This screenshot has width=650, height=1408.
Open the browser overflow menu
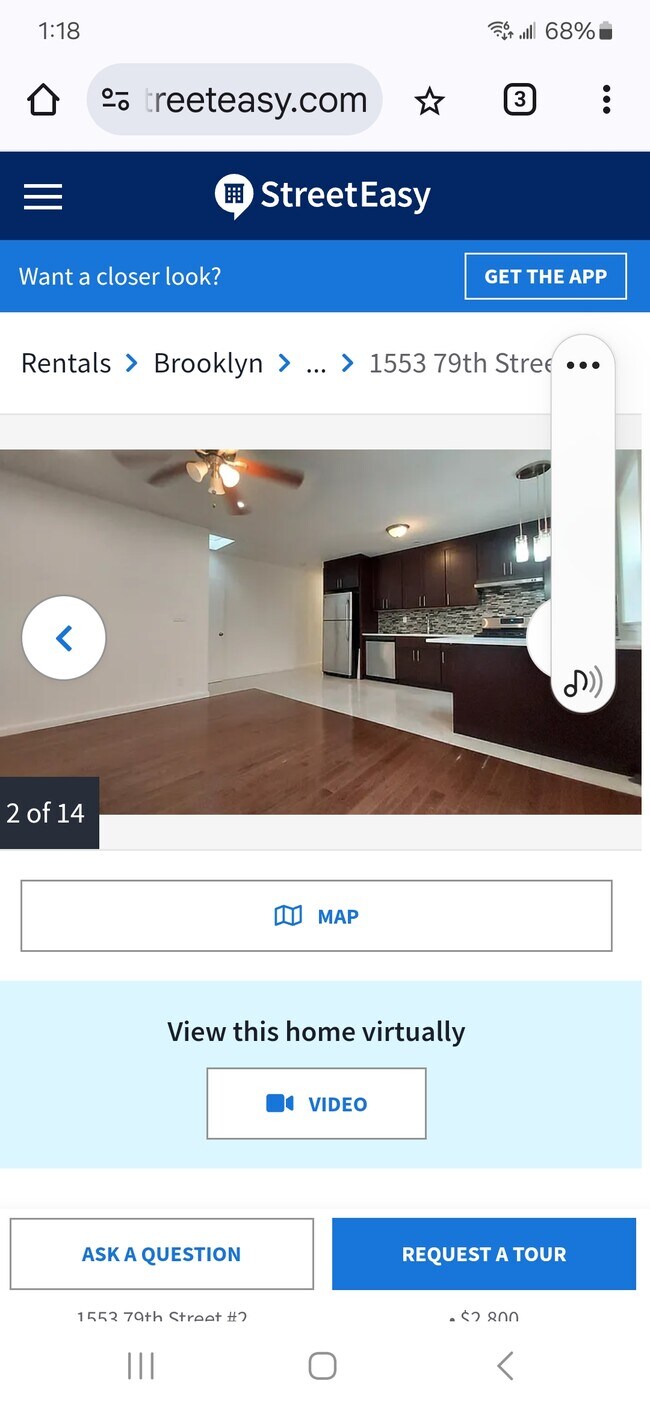(x=606, y=100)
